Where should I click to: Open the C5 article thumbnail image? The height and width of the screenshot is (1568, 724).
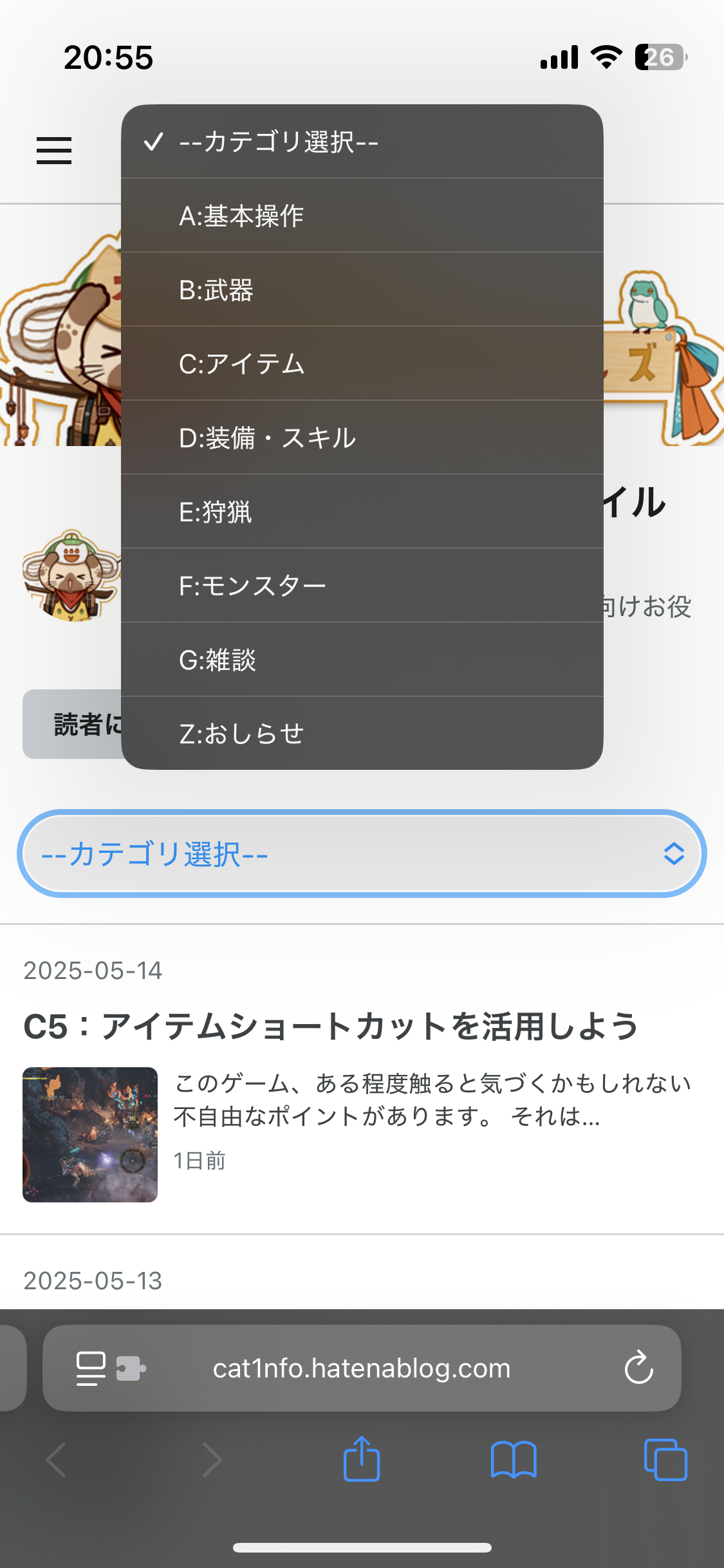(x=90, y=1134)
